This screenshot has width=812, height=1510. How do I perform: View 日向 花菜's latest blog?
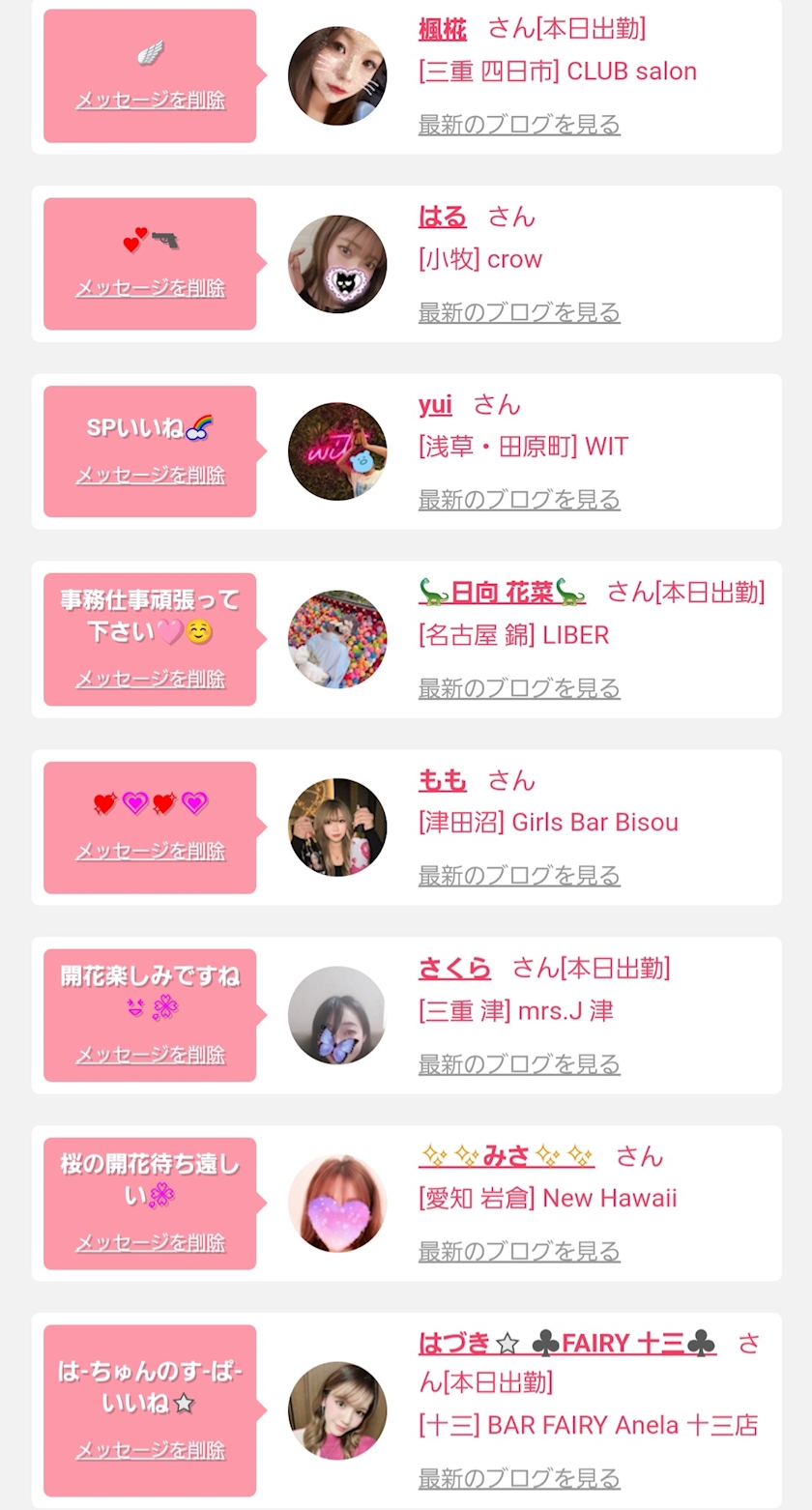coord(519,688)
